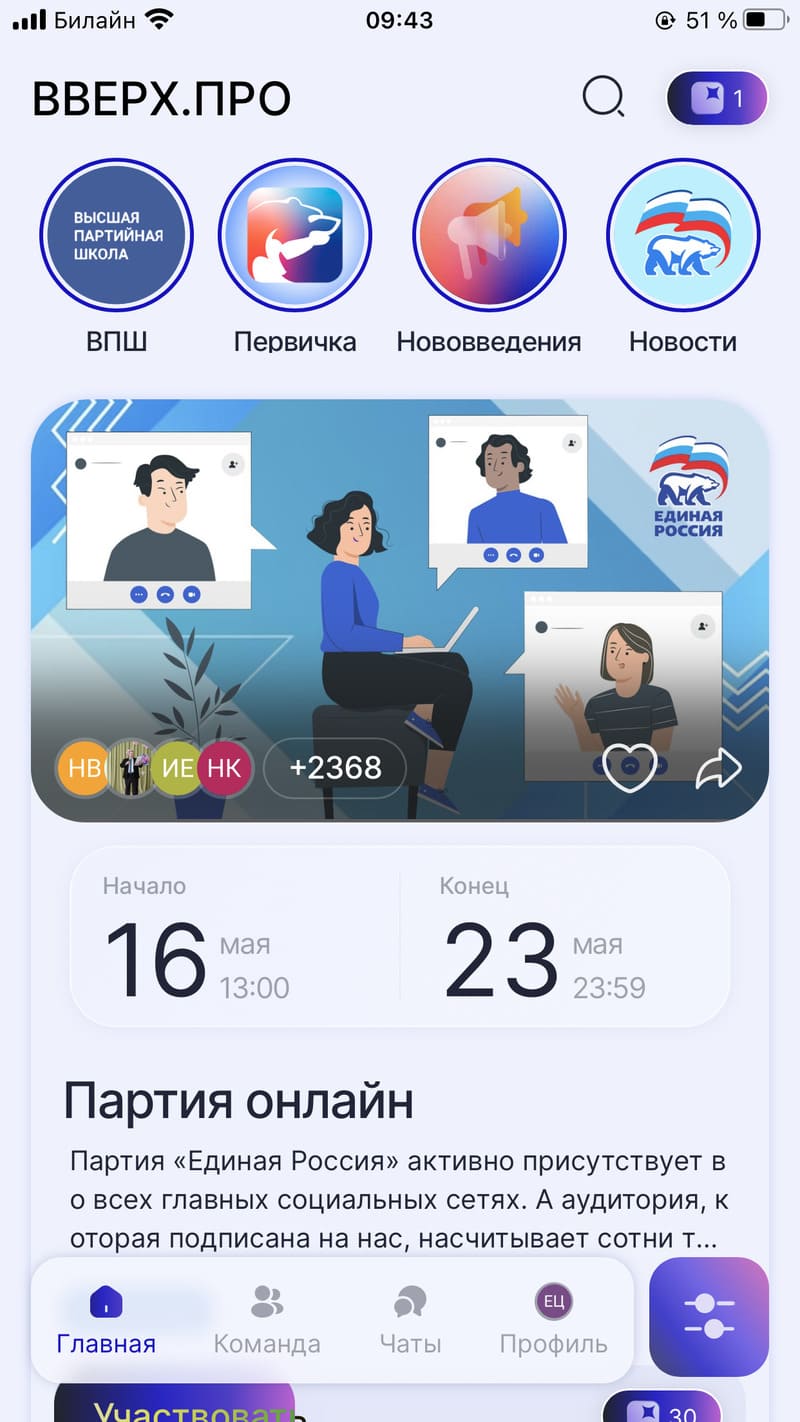Open the filter sliders button

point(709,1316)
